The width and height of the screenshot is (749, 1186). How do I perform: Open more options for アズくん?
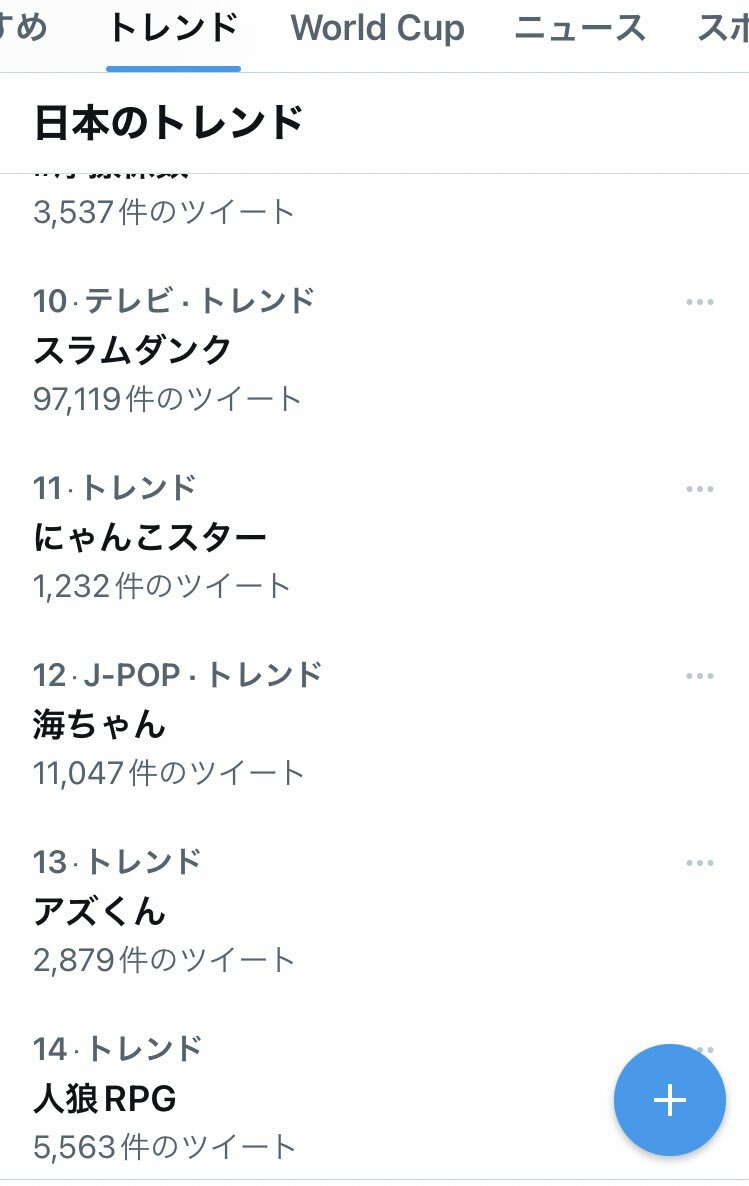[699, 863]
